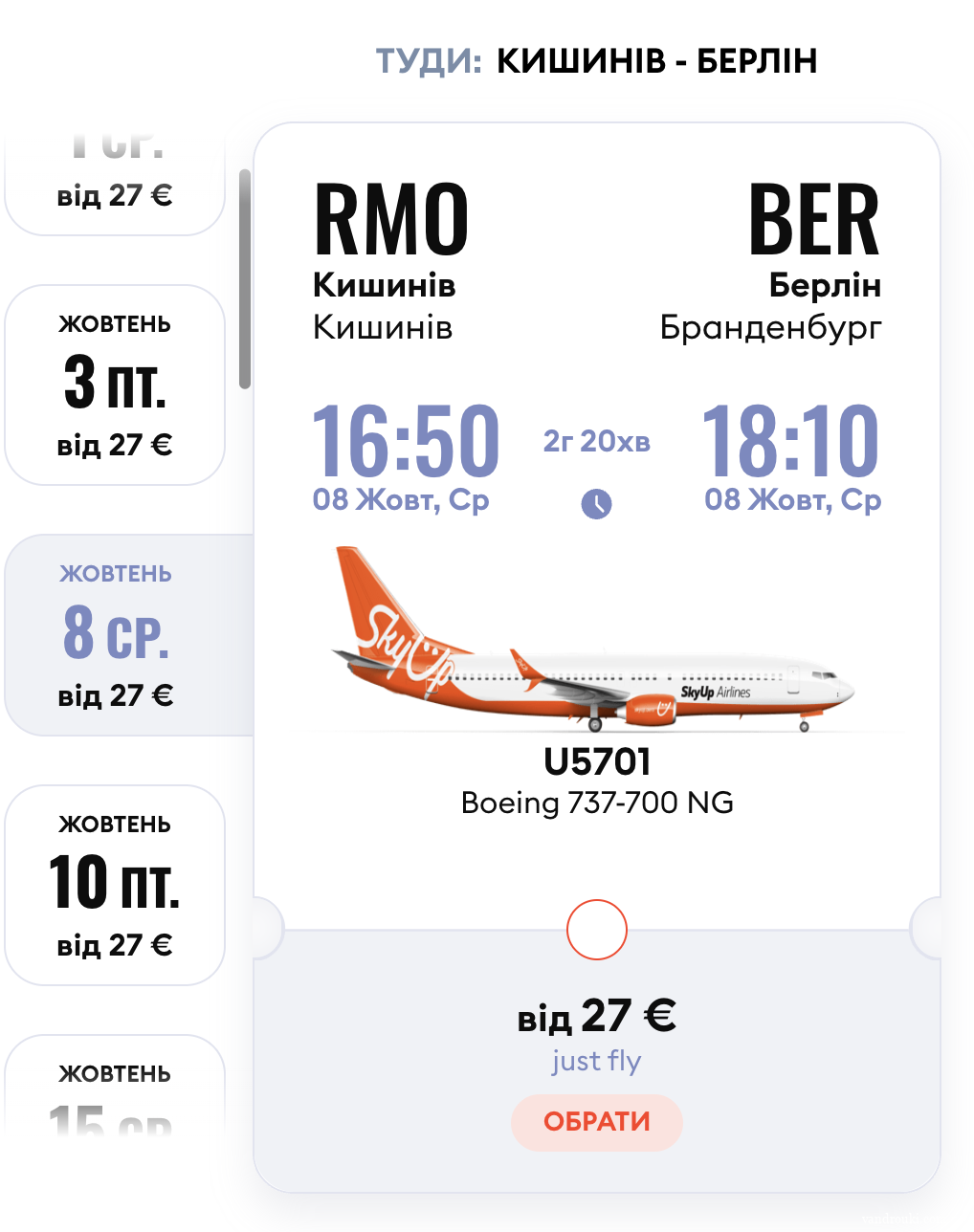
Task: Select the date жовтень 10 пт.
Action: click(115, 885)
